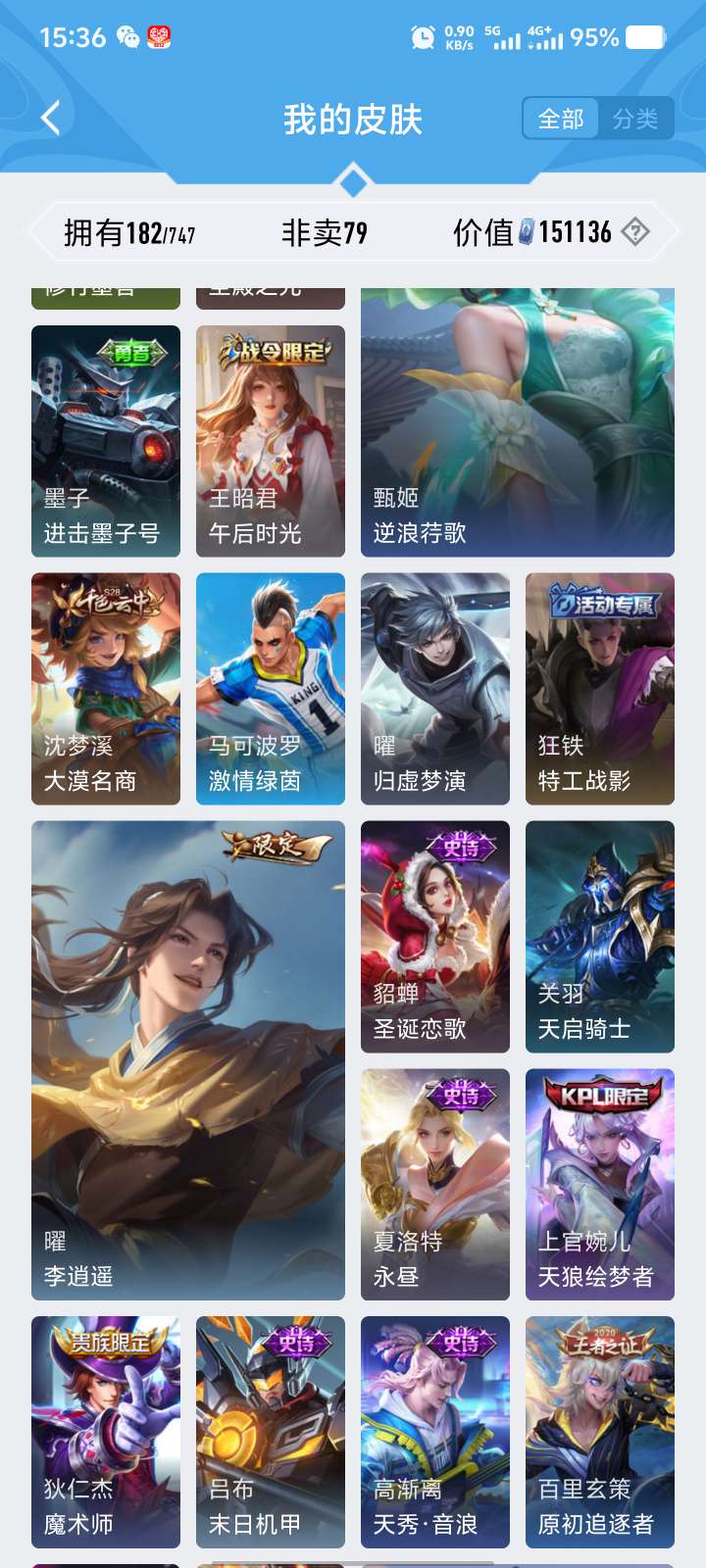Open 狄仁杰 魔术师 skin card
Image resolution: width=706 pixels, height=1568 pixels.
[x=106, y=1432]
